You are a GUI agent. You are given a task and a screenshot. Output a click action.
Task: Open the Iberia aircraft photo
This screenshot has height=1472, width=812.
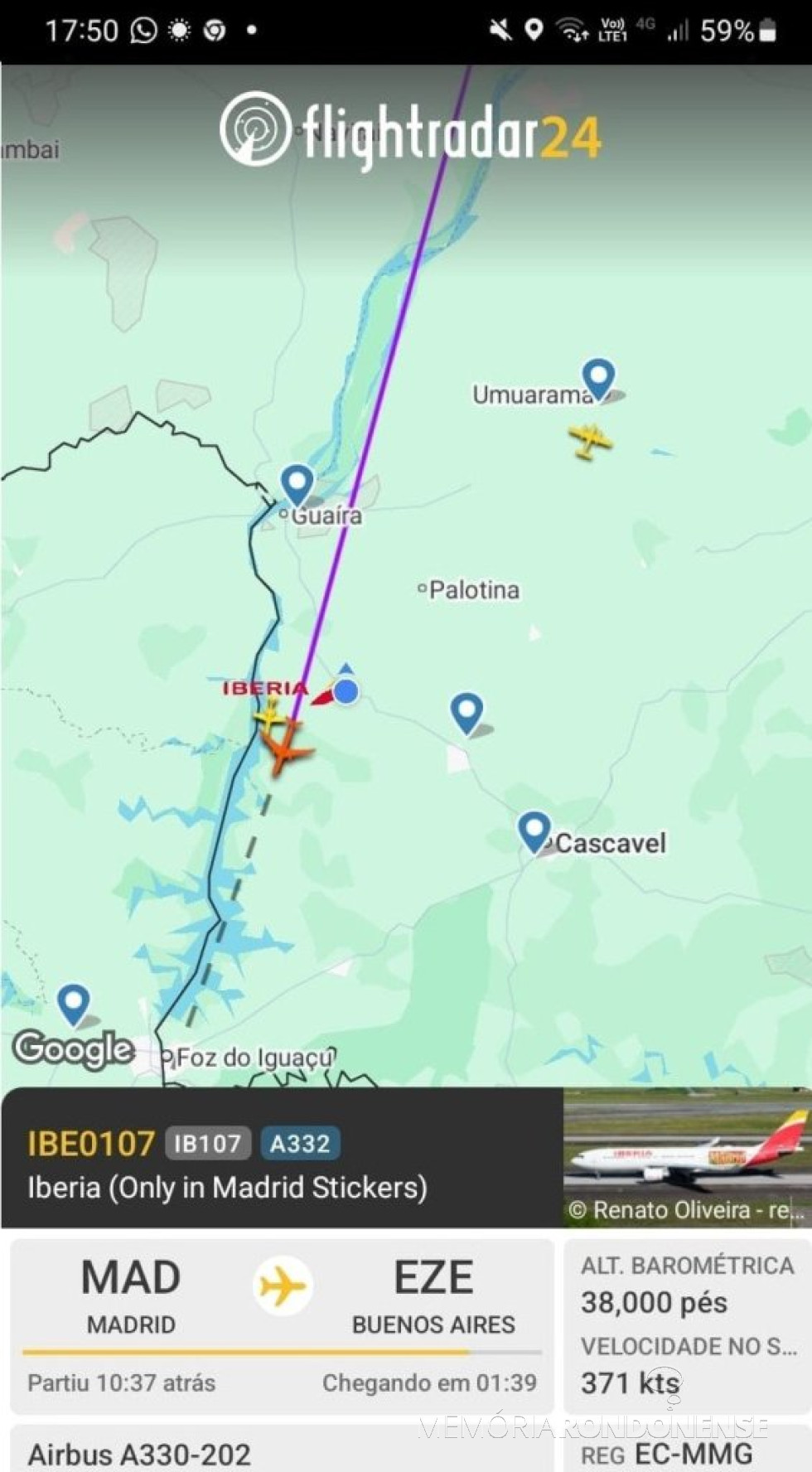[687, 1156]
